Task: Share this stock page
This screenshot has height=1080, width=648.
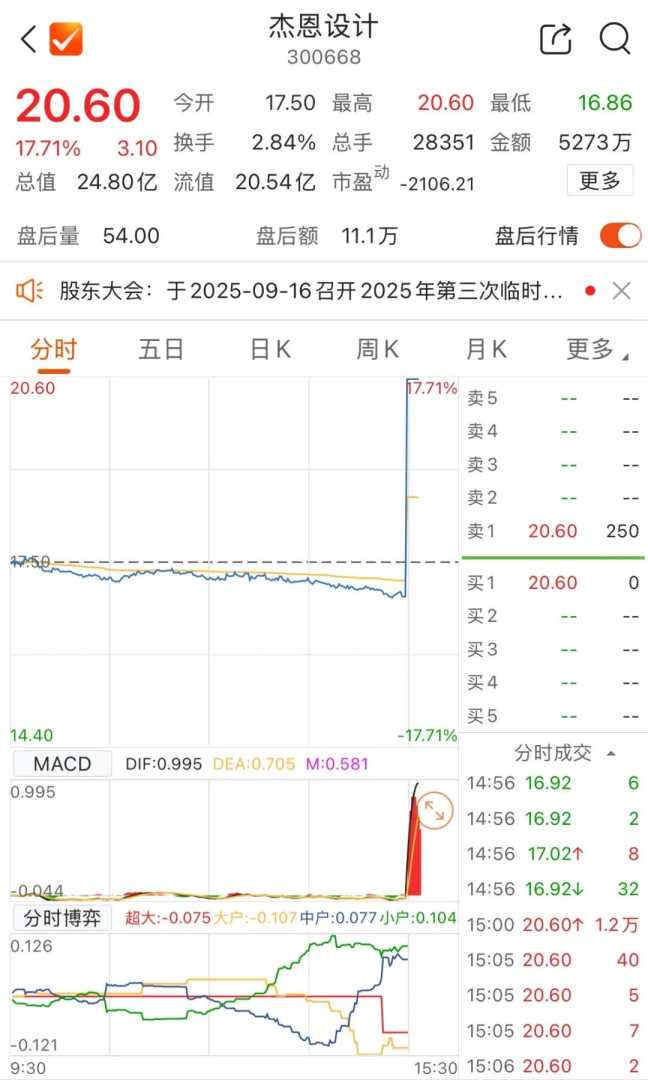Action: [x=555, y=39]
